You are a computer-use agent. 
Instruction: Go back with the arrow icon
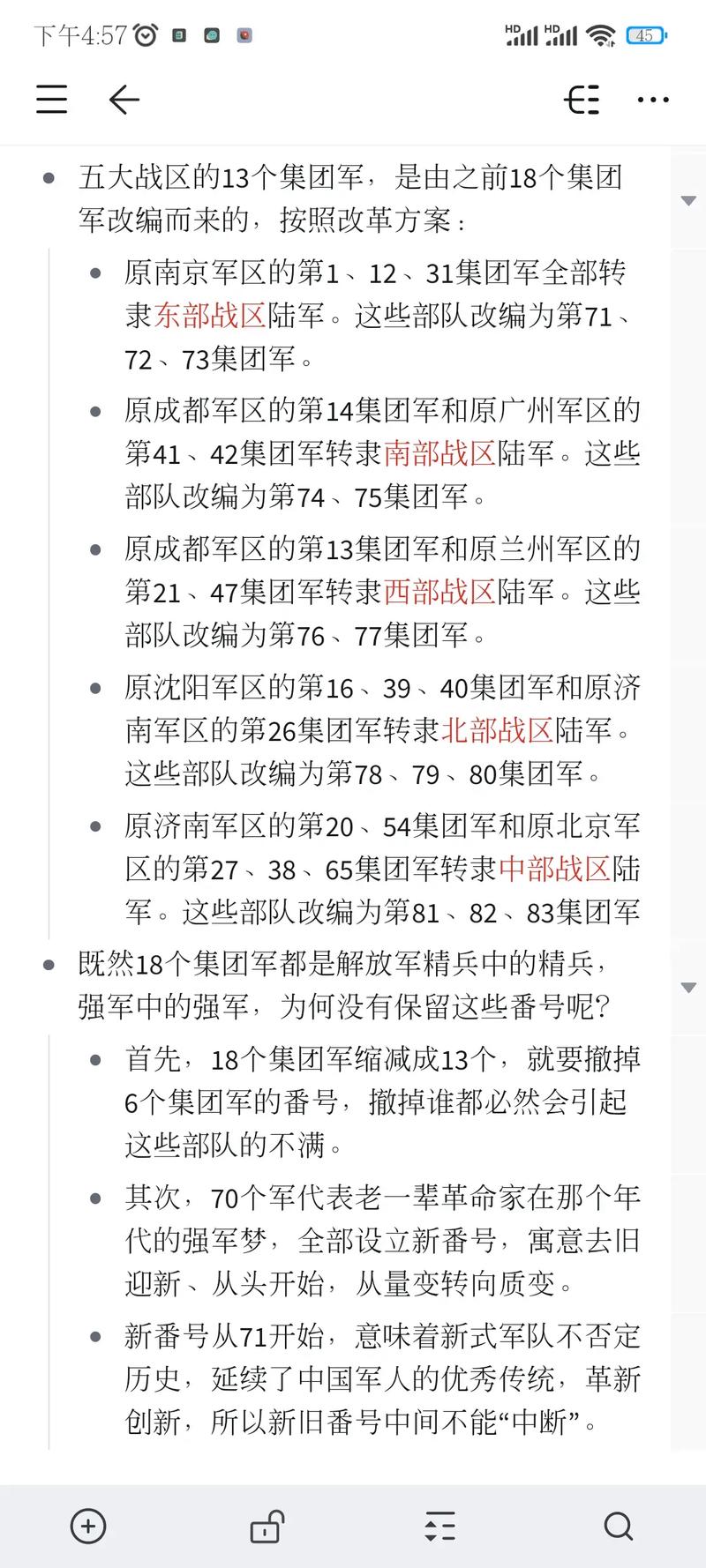pos(124,100)
